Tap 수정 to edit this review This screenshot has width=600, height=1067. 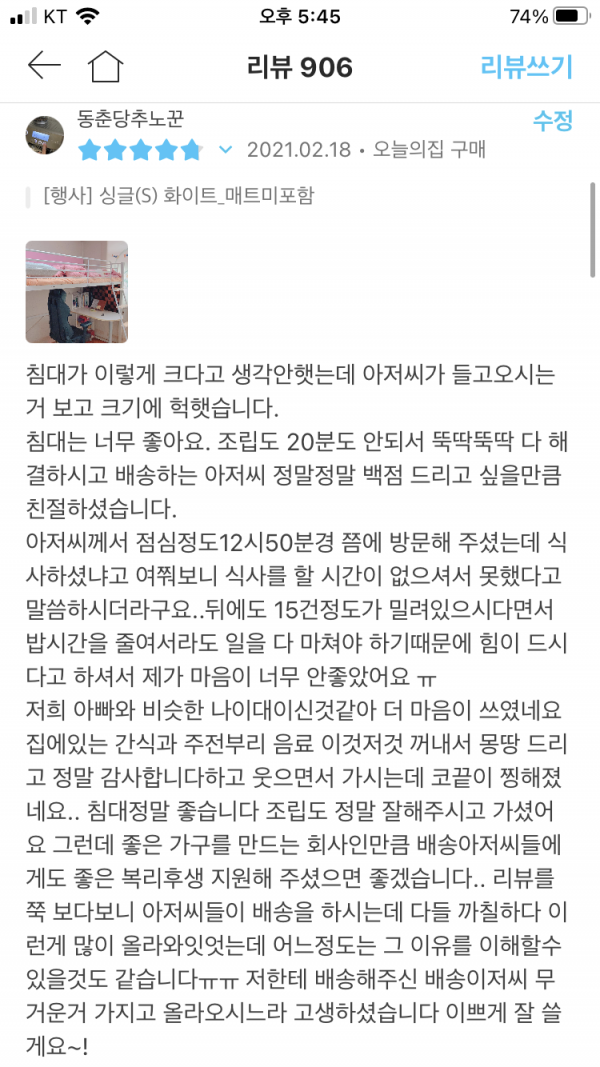click(x=552, y=123)
